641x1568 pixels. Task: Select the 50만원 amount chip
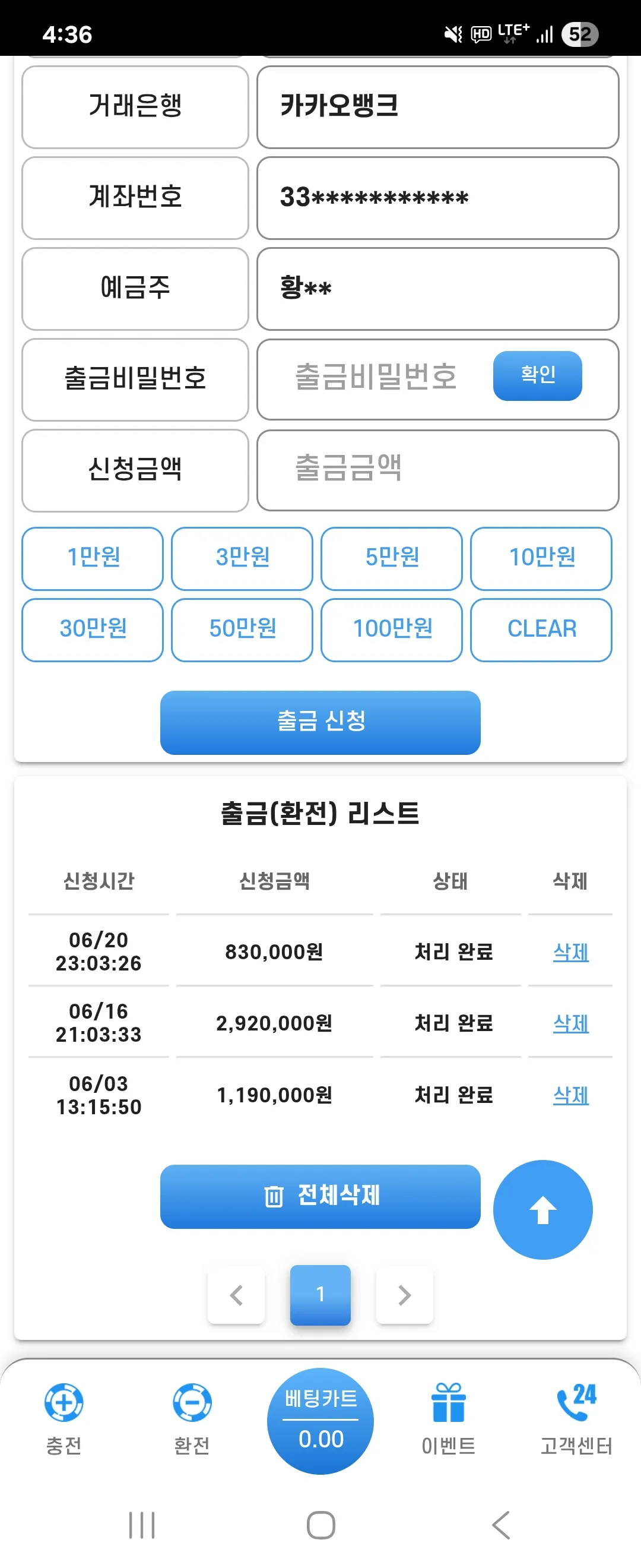pyautogui.click(x=242, y=630)
